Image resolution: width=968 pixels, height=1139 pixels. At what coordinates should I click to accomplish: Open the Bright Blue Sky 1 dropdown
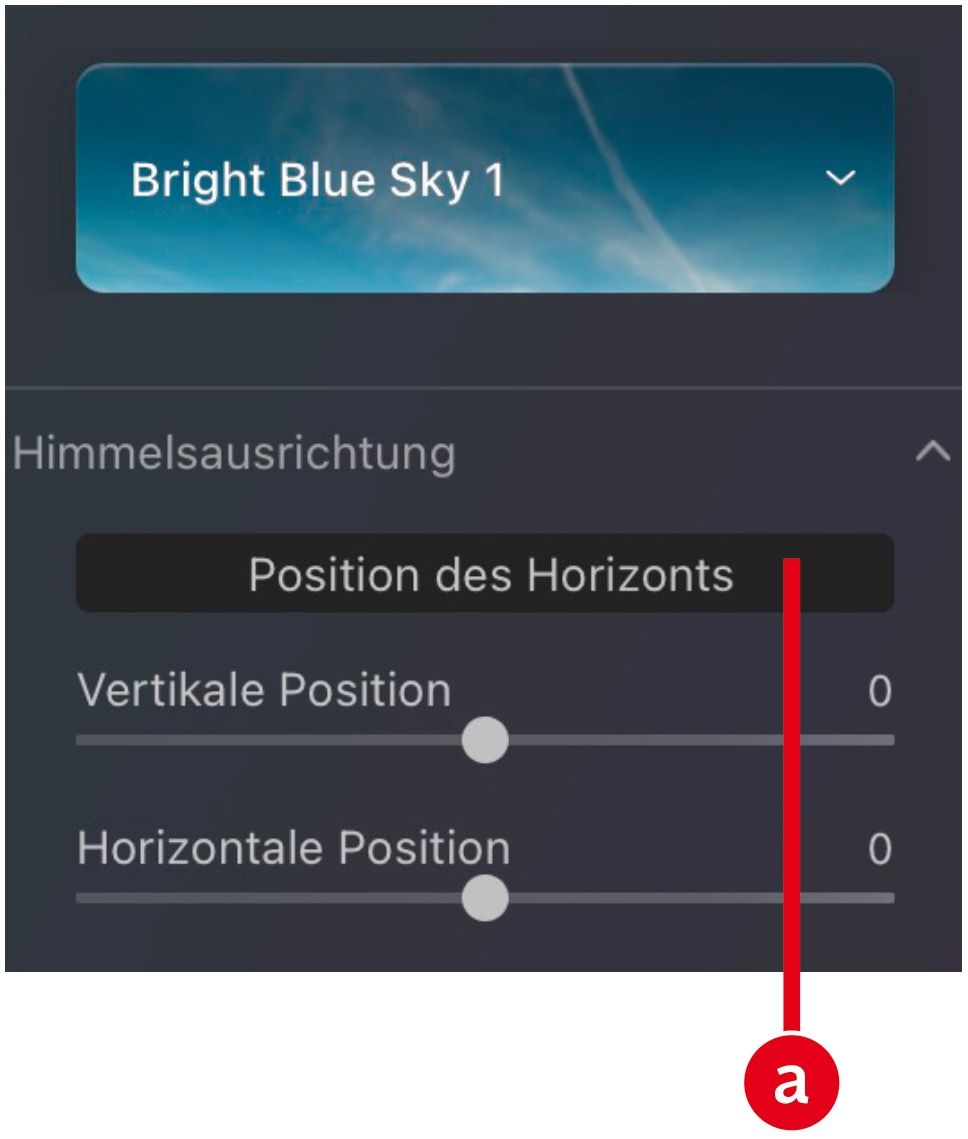[840, 178]
